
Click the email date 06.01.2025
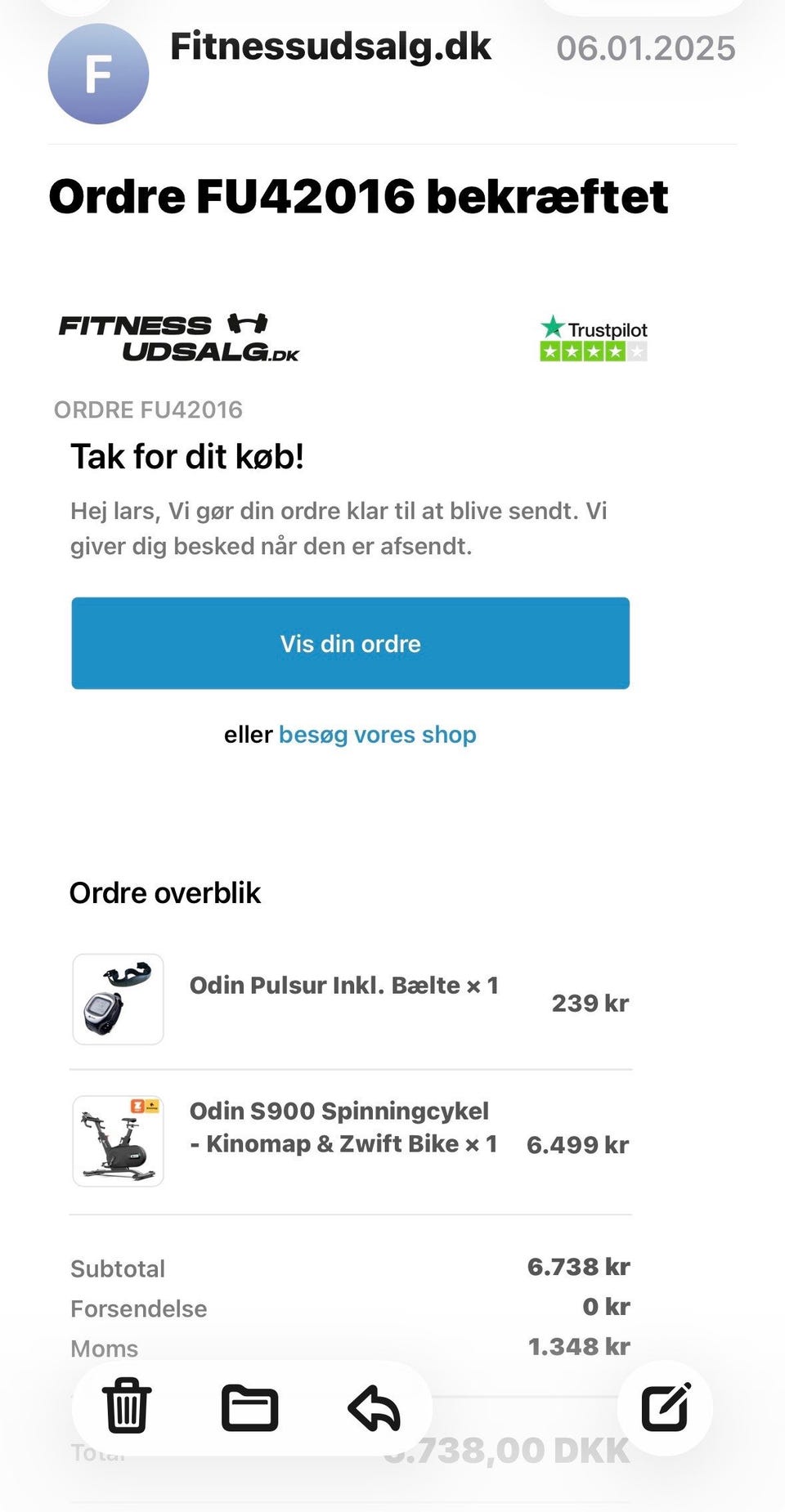coord(645,49)
